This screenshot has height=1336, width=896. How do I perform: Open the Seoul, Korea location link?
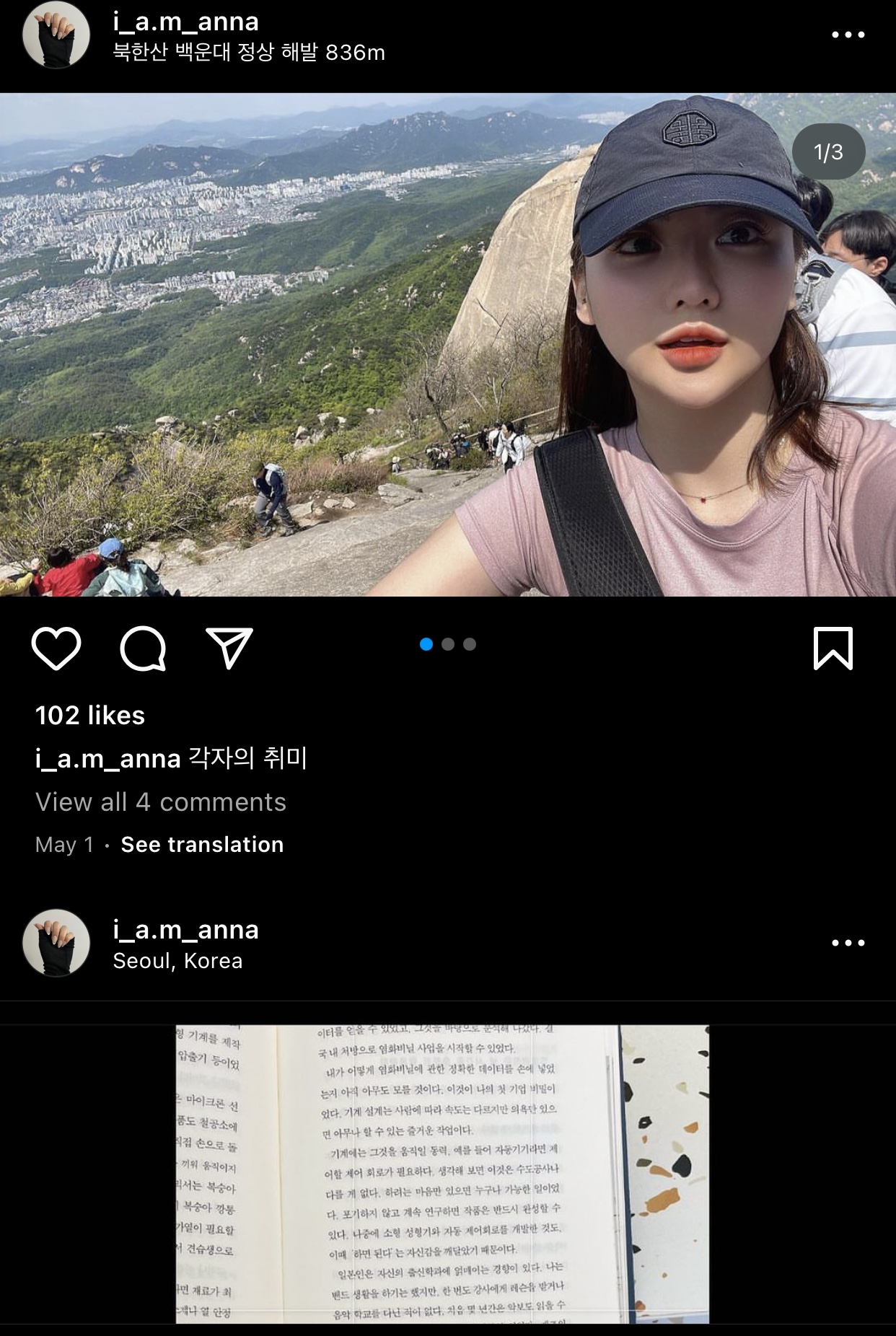(177, 961)
